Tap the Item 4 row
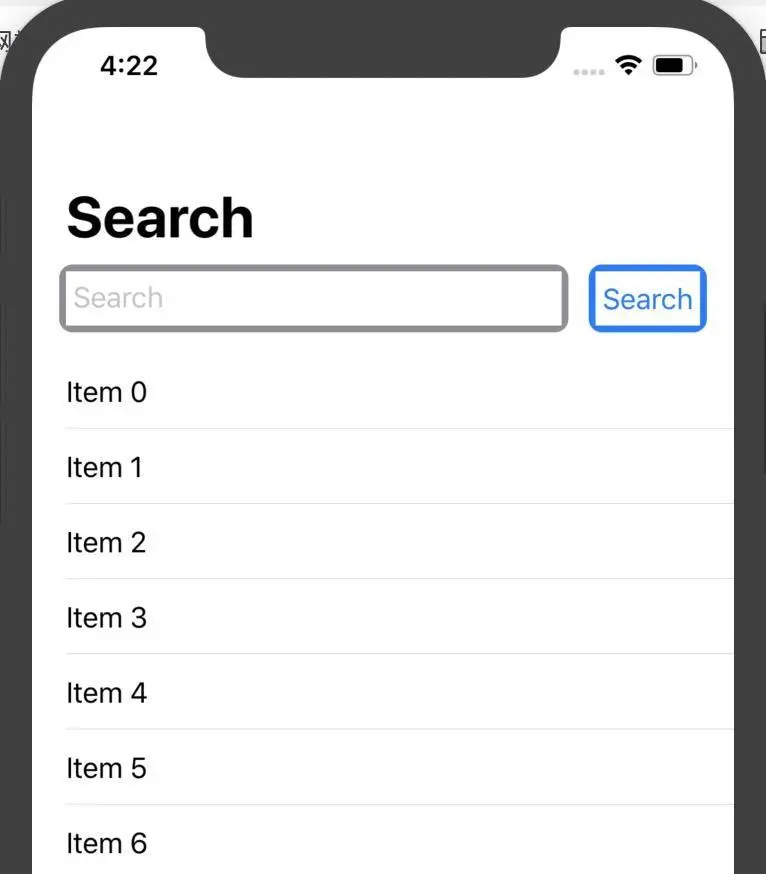Viewport: 766px width, 874px height. [106, 693]
